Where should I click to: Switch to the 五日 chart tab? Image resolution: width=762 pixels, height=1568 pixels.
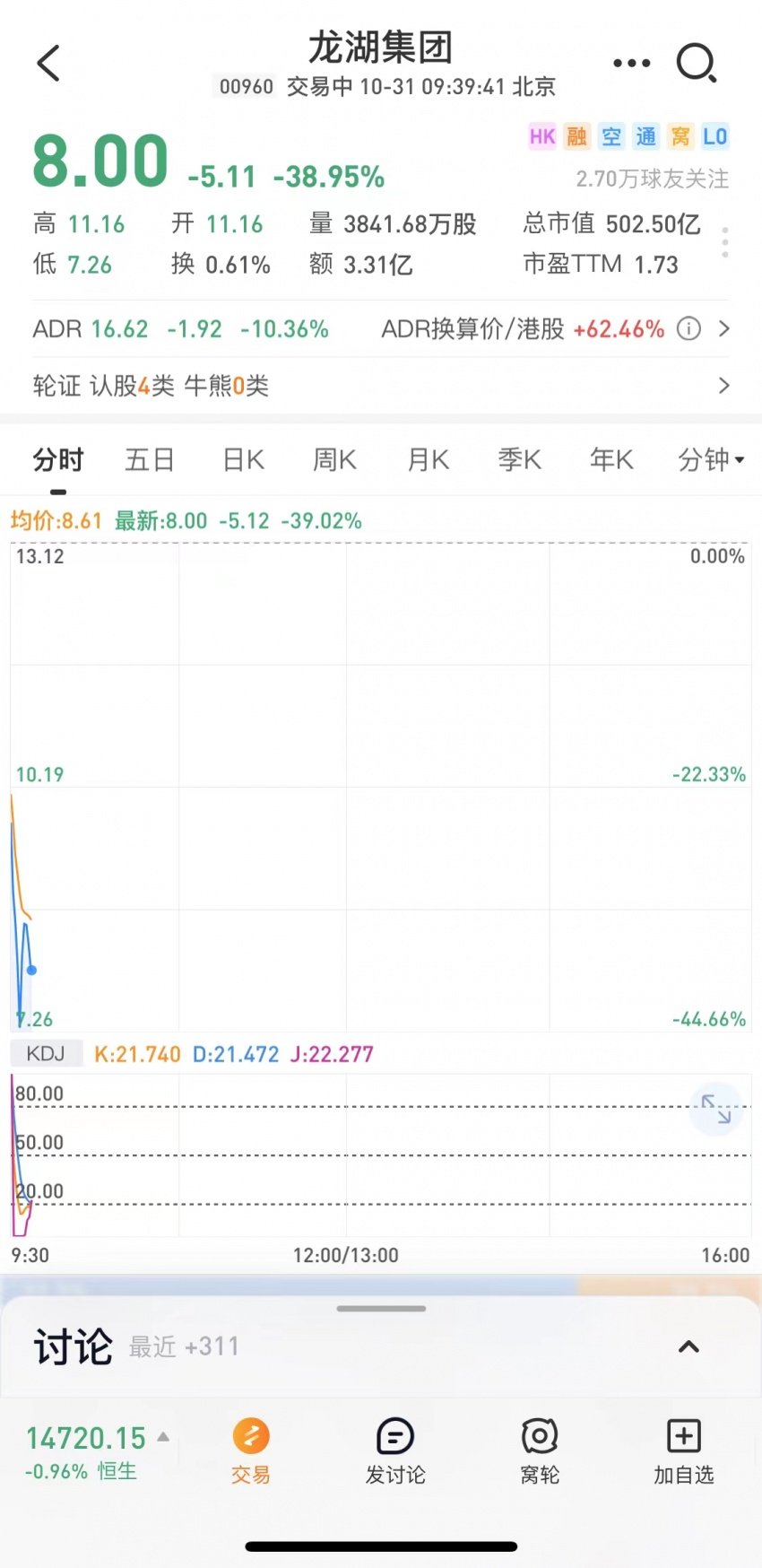tap(149, 460)
